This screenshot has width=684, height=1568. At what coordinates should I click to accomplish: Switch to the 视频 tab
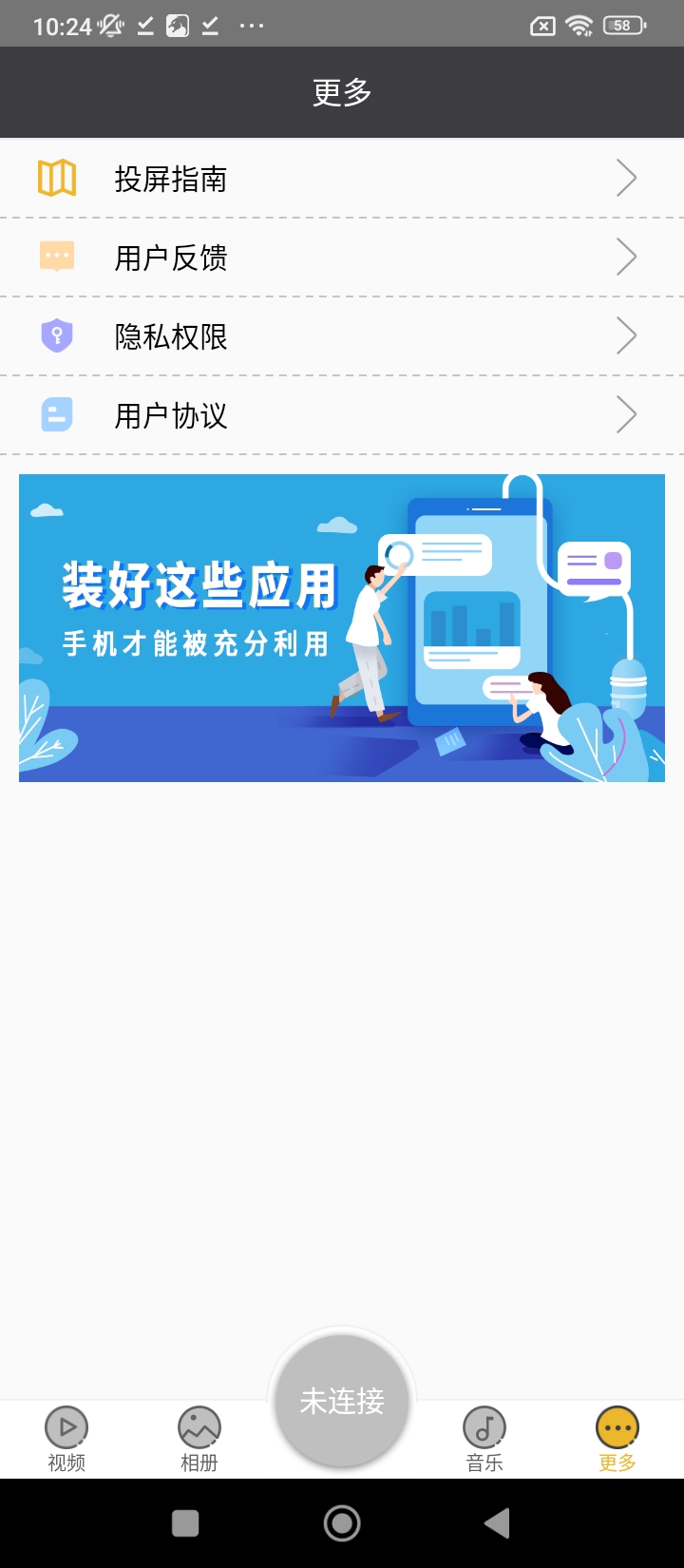(66, 1439)
